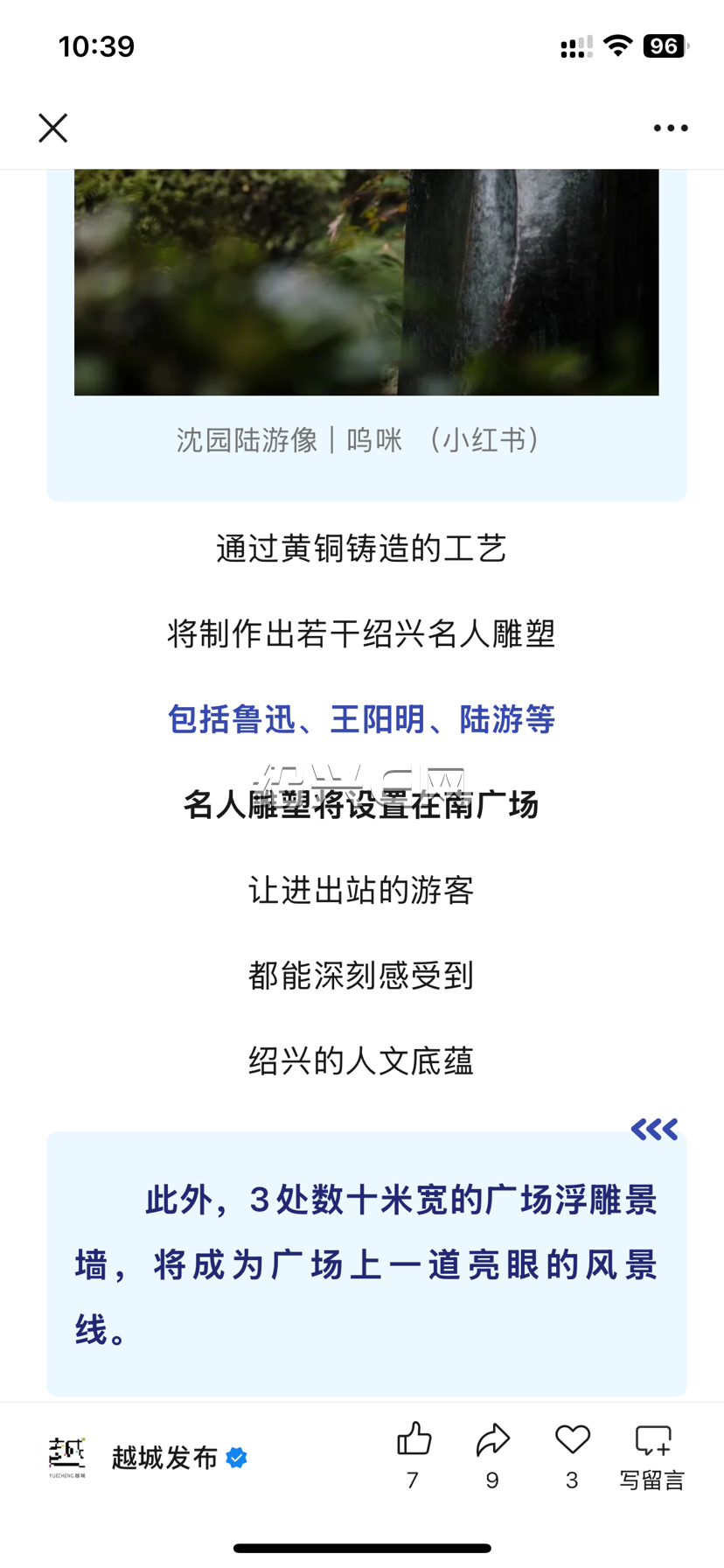This screenshot has height=1568, width=724.
Task: Close the article with the X icon
Action: coord(53,128)
